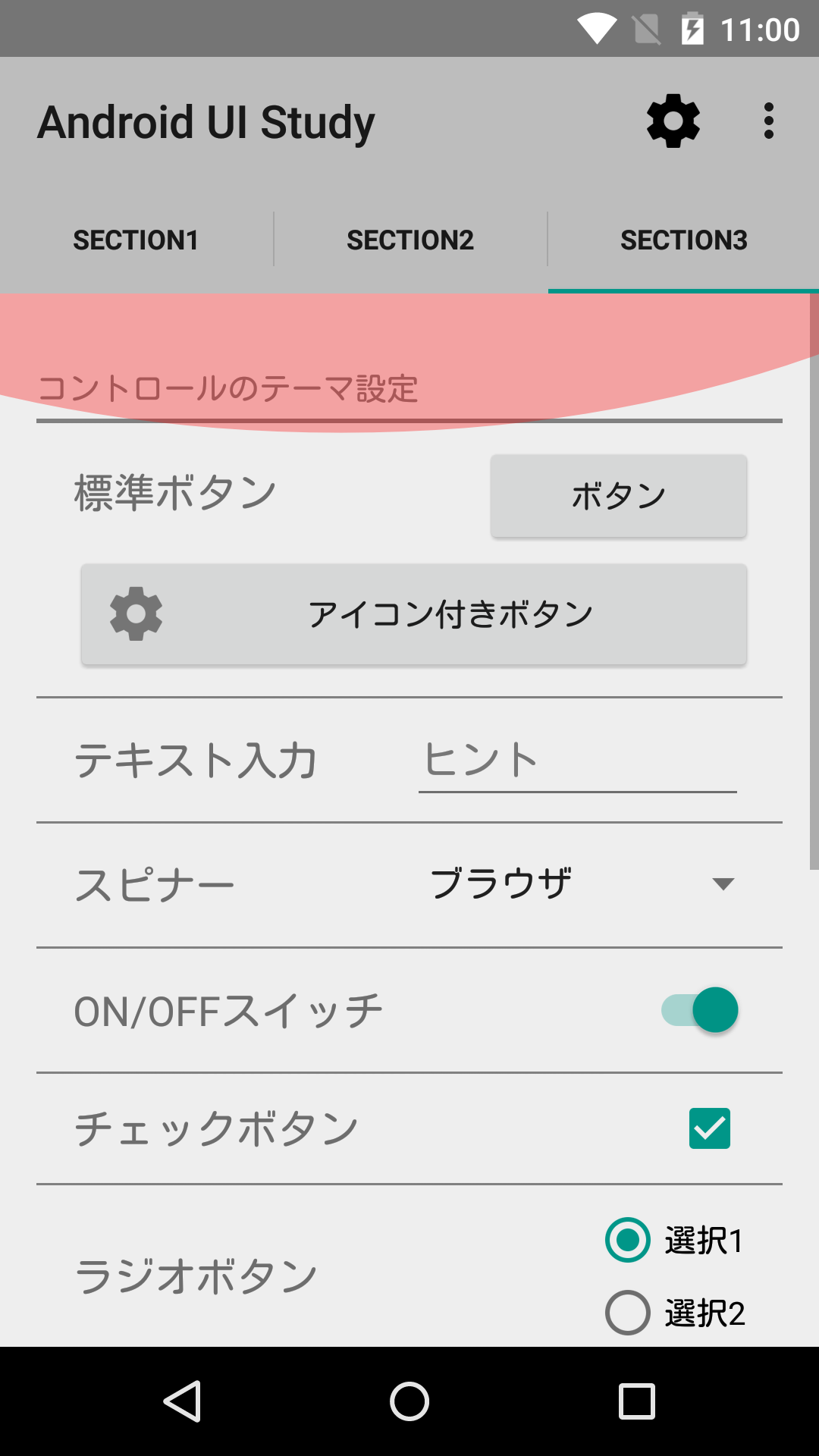Turn off the ON/OFFスイッチ toggle
Viewport: 819px width, 1456px height.
click(699, 1010)
